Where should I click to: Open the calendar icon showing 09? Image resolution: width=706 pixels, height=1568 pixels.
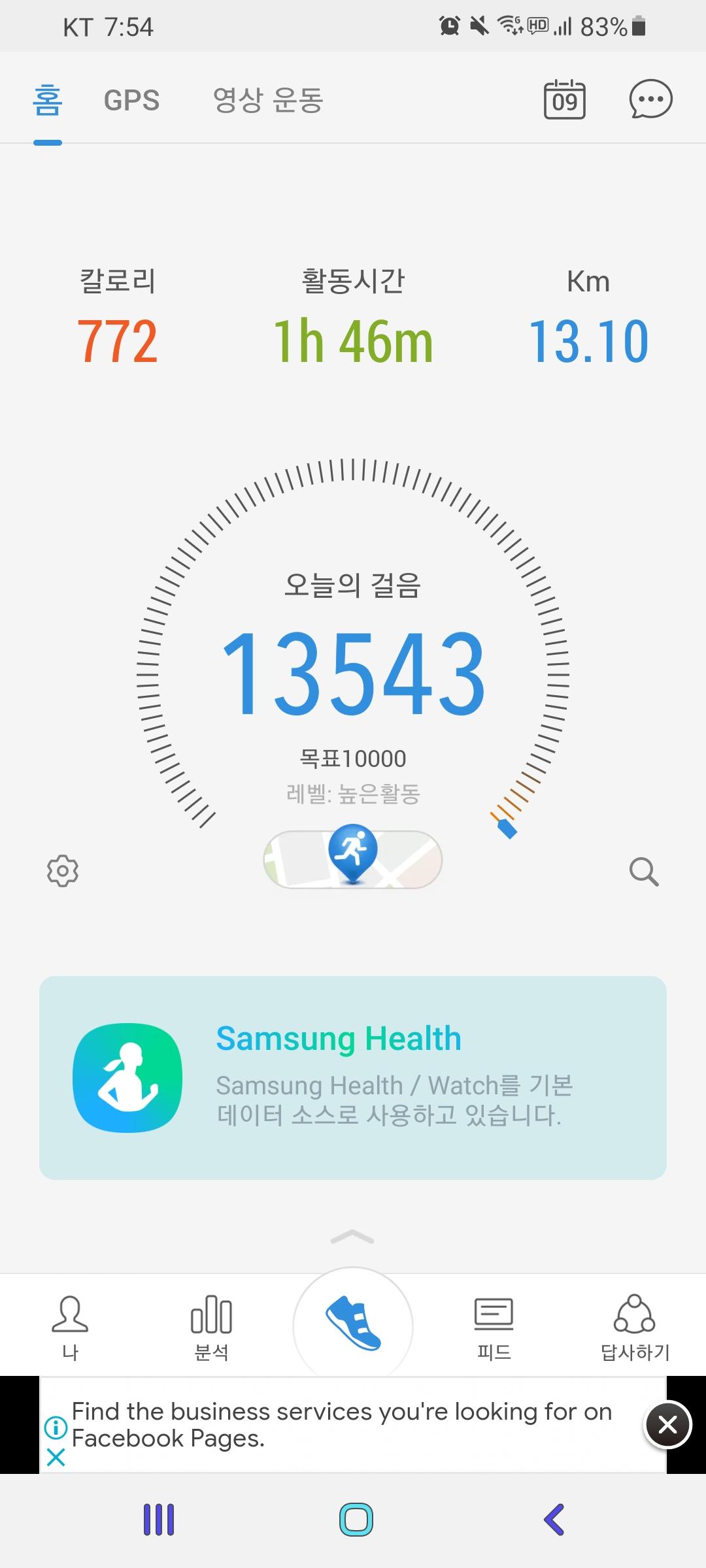tap(564, 100)
